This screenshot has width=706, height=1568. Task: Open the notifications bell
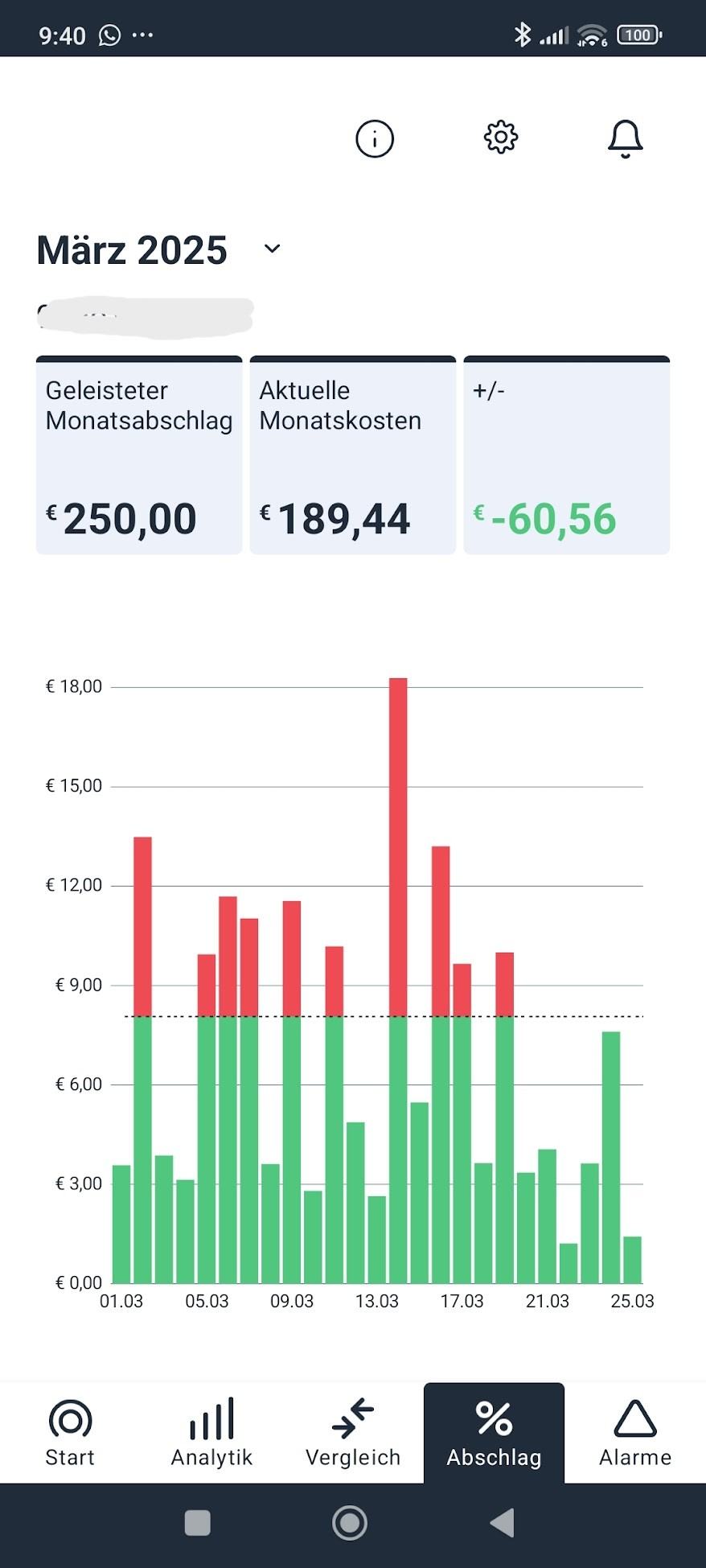pyautogui.click(x=625, y=138)
